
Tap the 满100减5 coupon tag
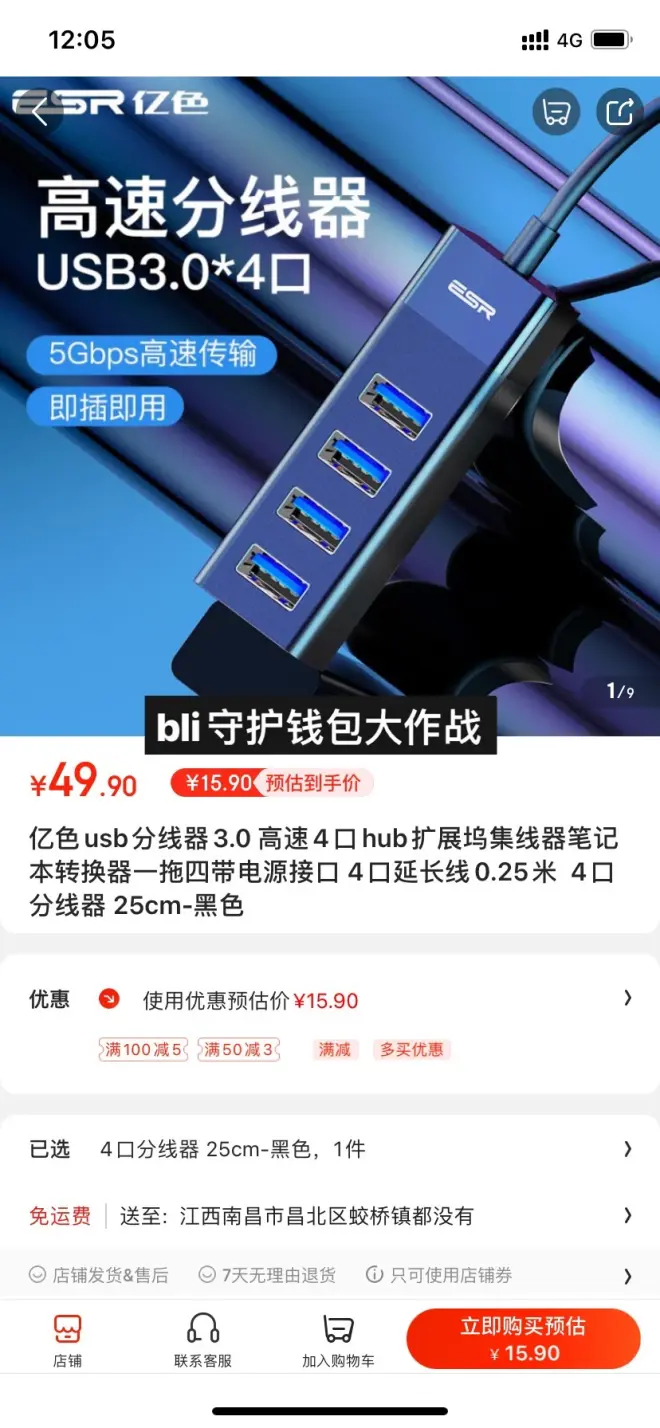coord(144,1050)
